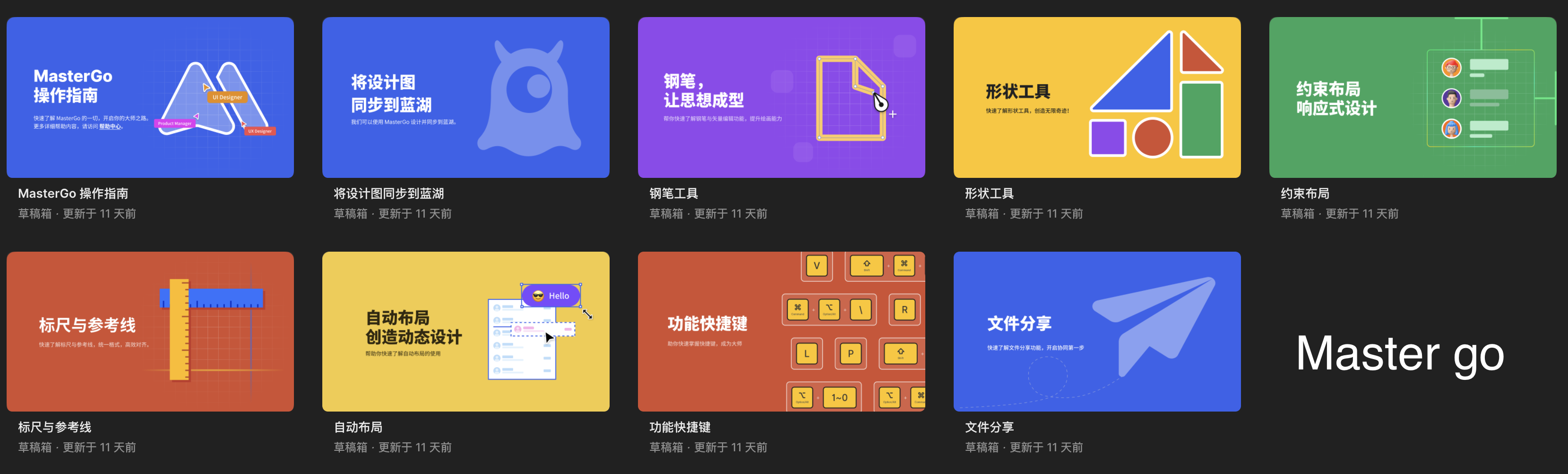The image size is (1568, 474).
Task: Open the 文件分享 file card
Action: [1096, 332]
